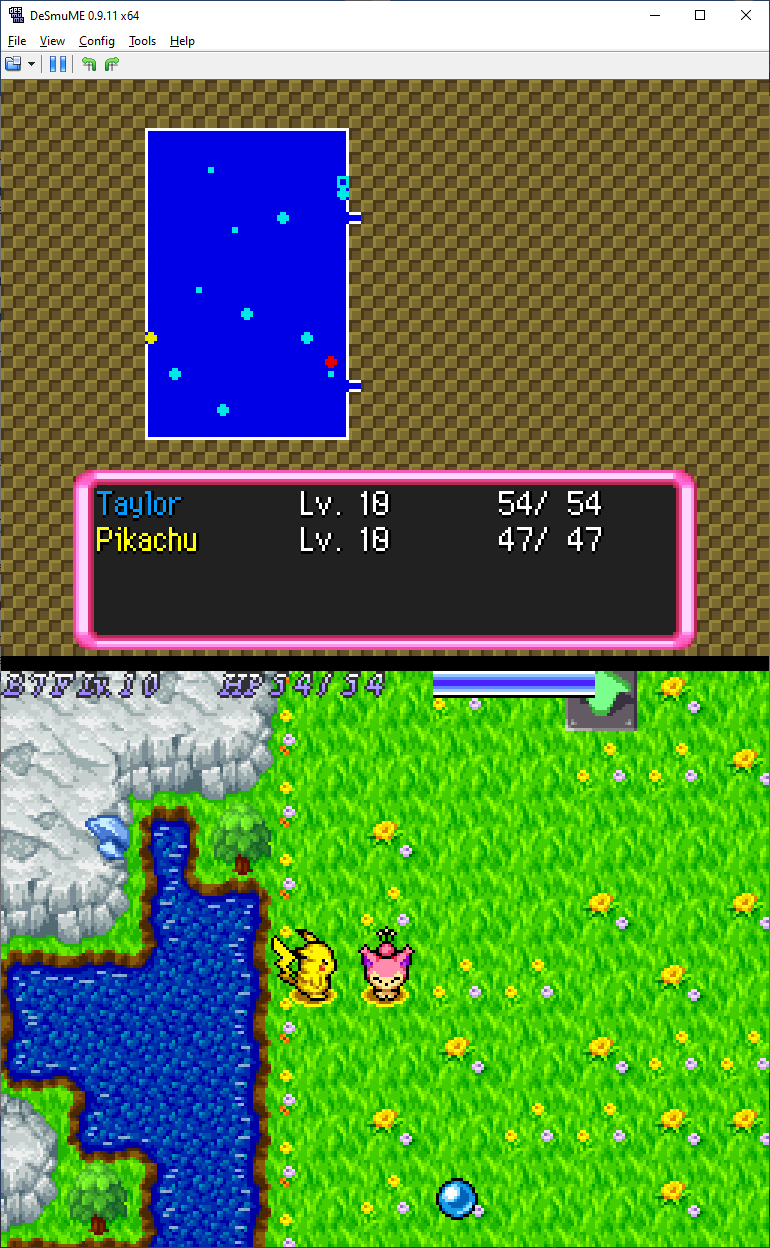Open the Tools menu
The height and width of the screenshot is (1248, 770).
point(142,41)
